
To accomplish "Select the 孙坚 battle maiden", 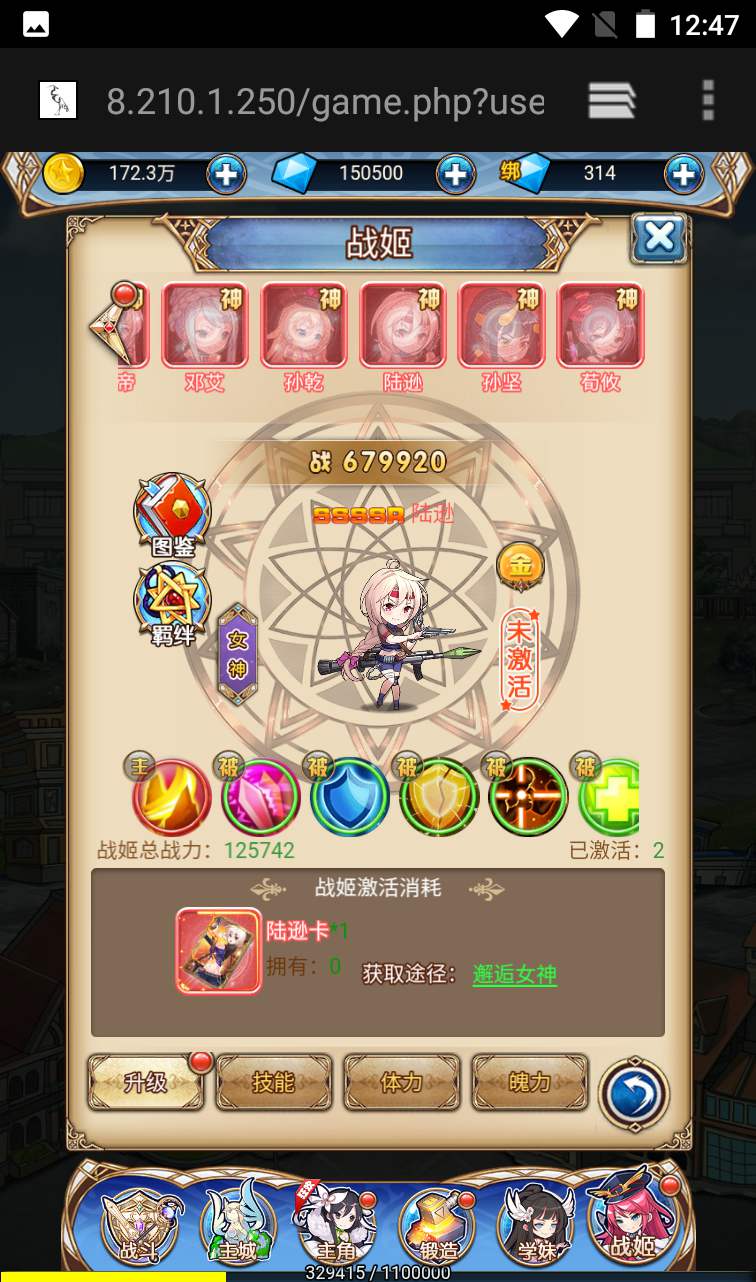I will tap(501, 326).
